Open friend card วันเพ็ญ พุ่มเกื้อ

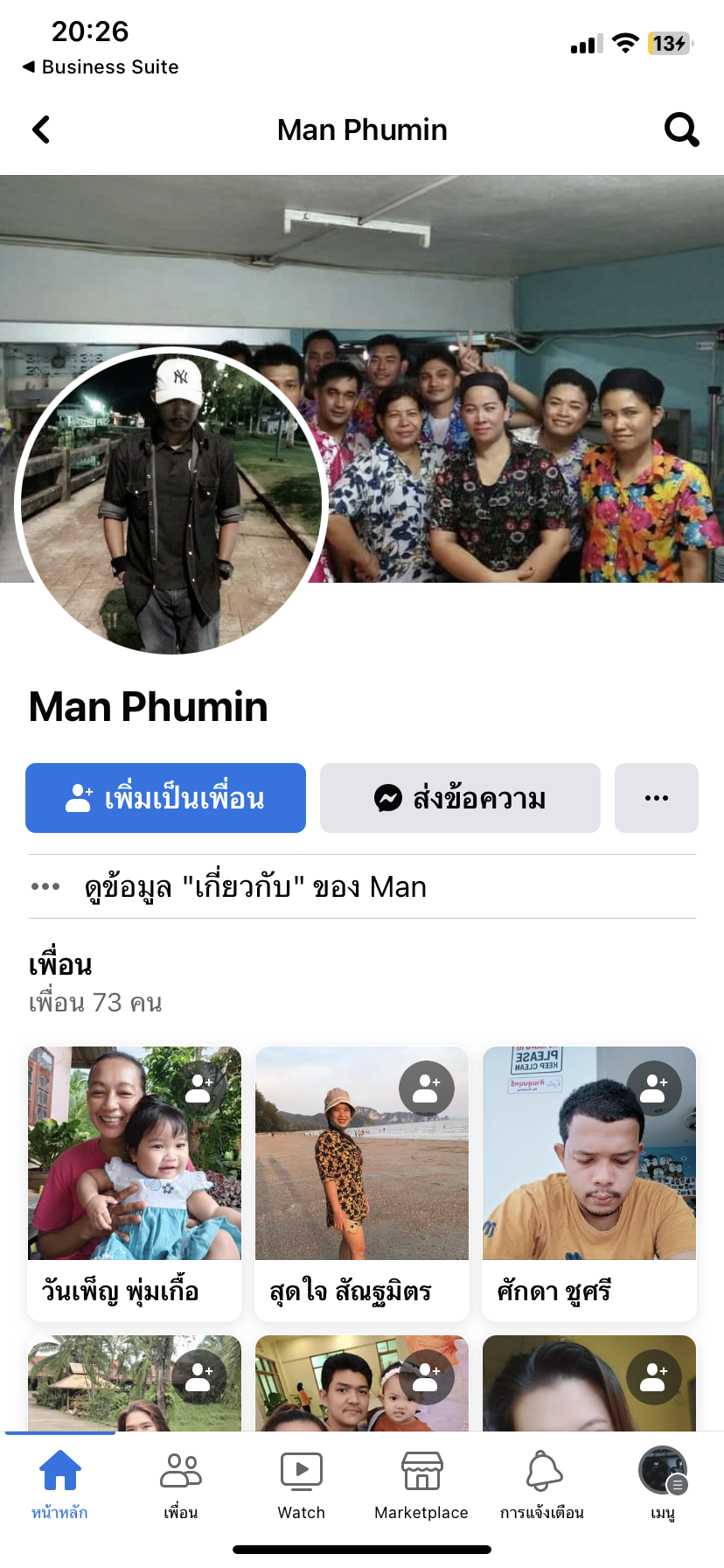(x=135, y=1183)
